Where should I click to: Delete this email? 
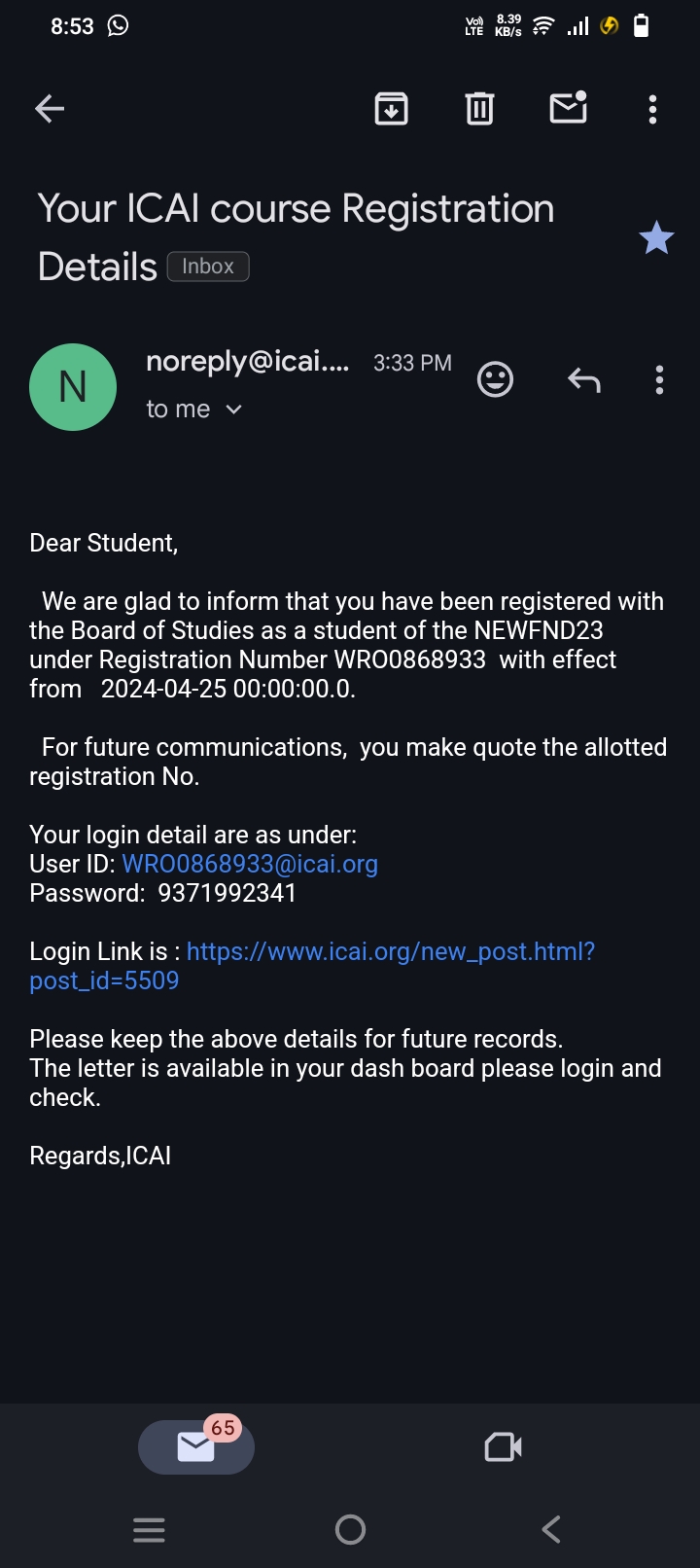click(x=479, y=109)
